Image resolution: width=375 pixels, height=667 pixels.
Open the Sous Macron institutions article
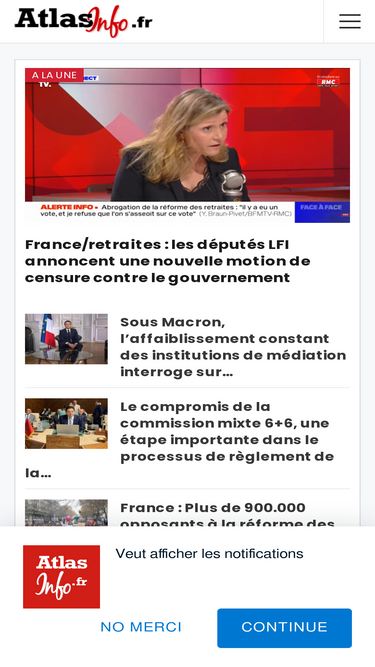pyautogui.click(x=233, y=347)
